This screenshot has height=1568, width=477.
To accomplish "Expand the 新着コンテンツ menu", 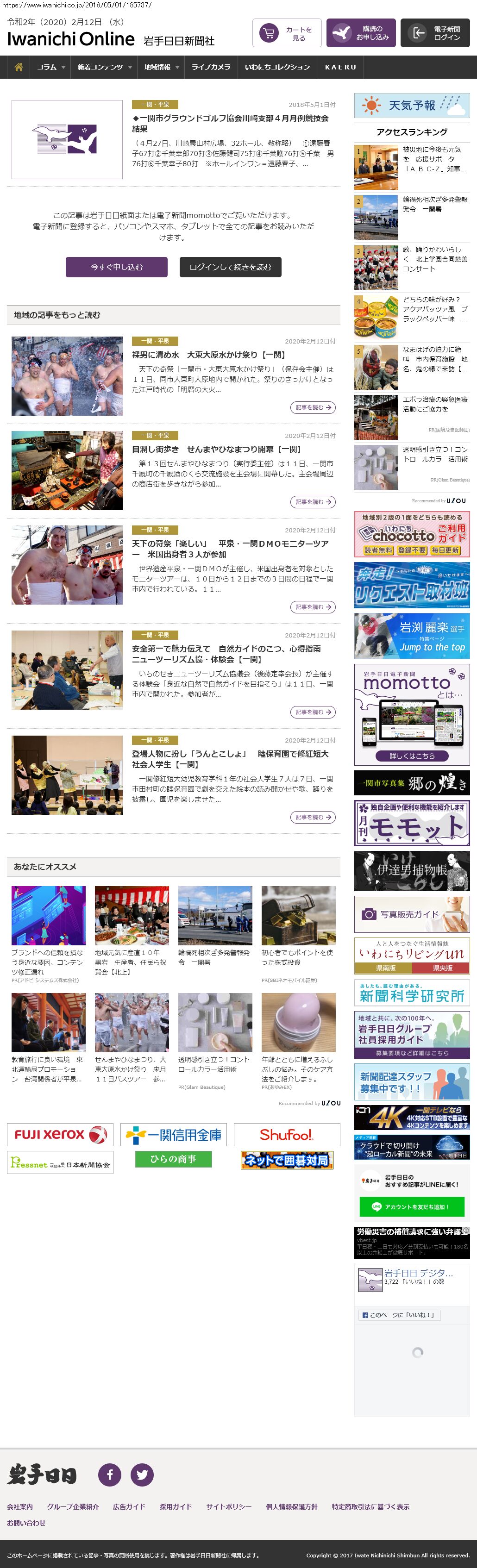I will click(104, 67).
